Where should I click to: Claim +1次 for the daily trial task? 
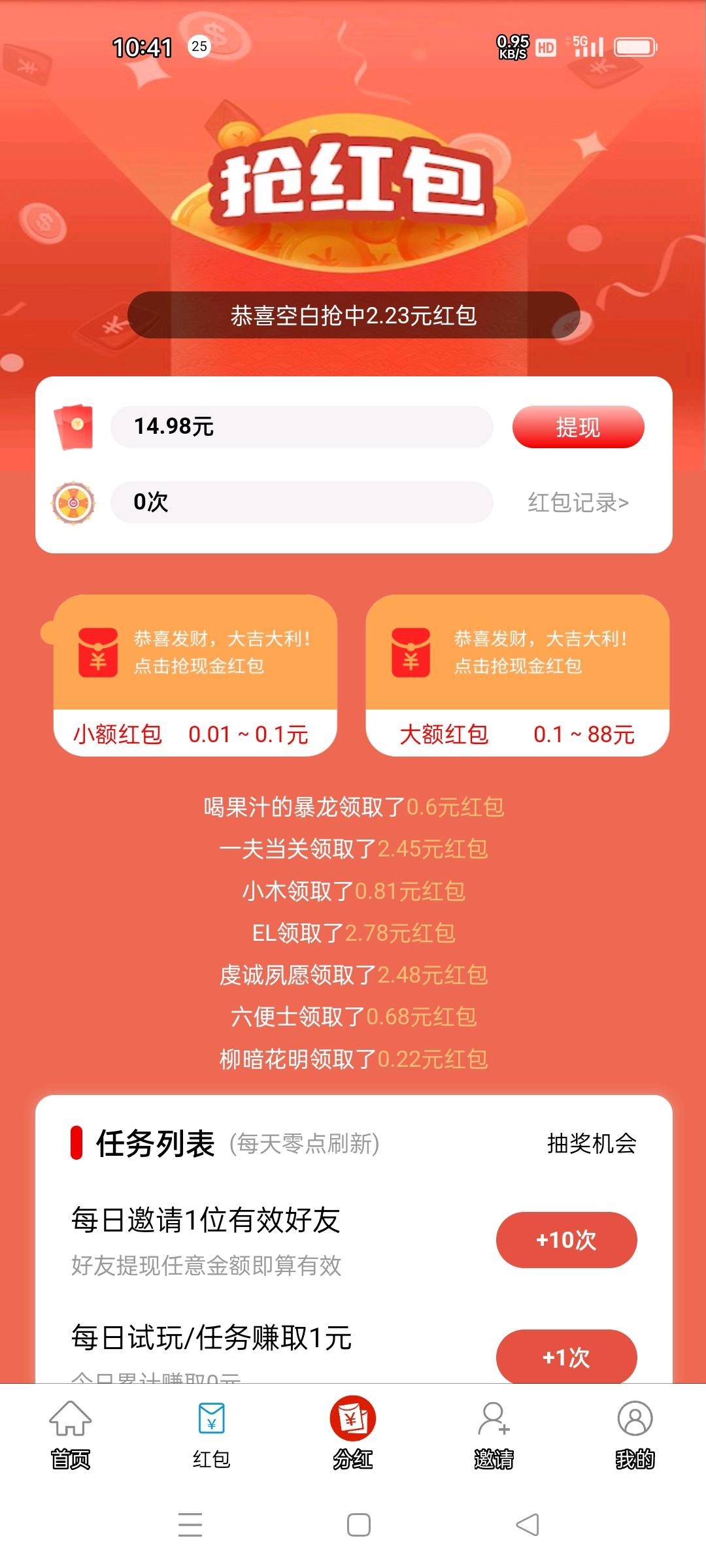(x=566, y=1357)
